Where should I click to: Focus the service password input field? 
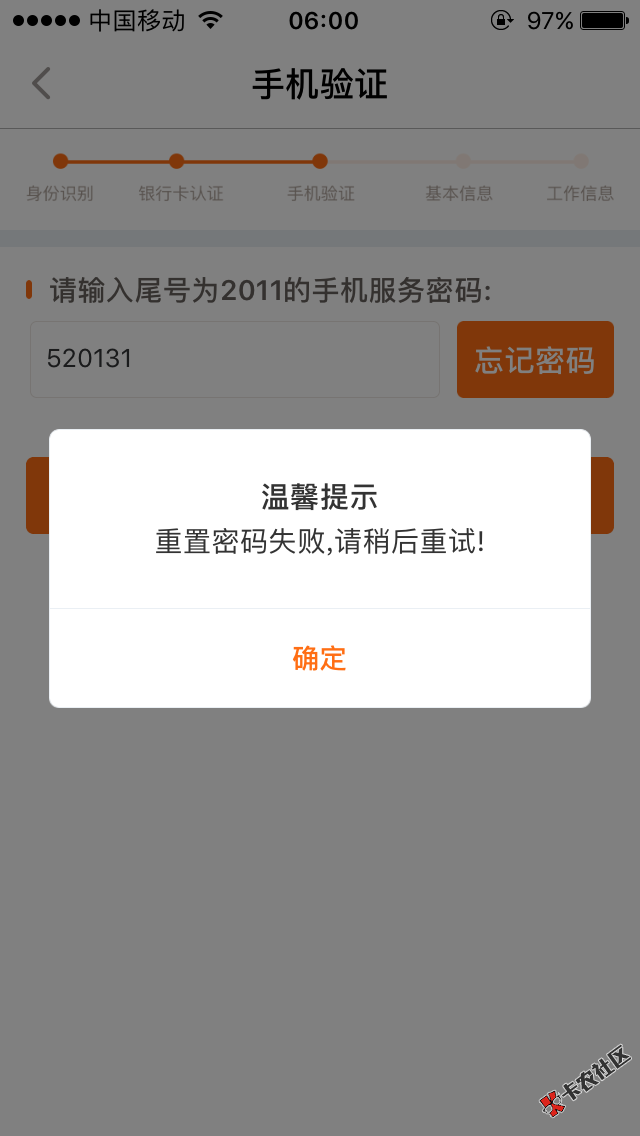[235, 359]
